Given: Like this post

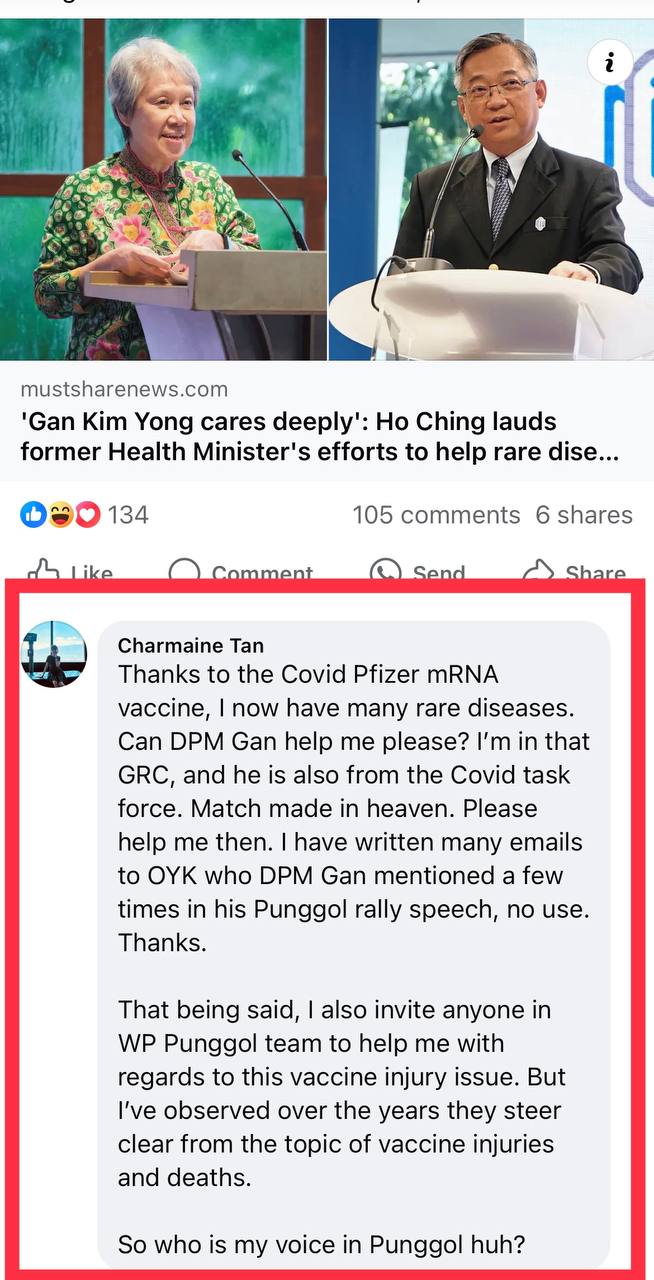Looking at the screenshot, I should [70, 572].
